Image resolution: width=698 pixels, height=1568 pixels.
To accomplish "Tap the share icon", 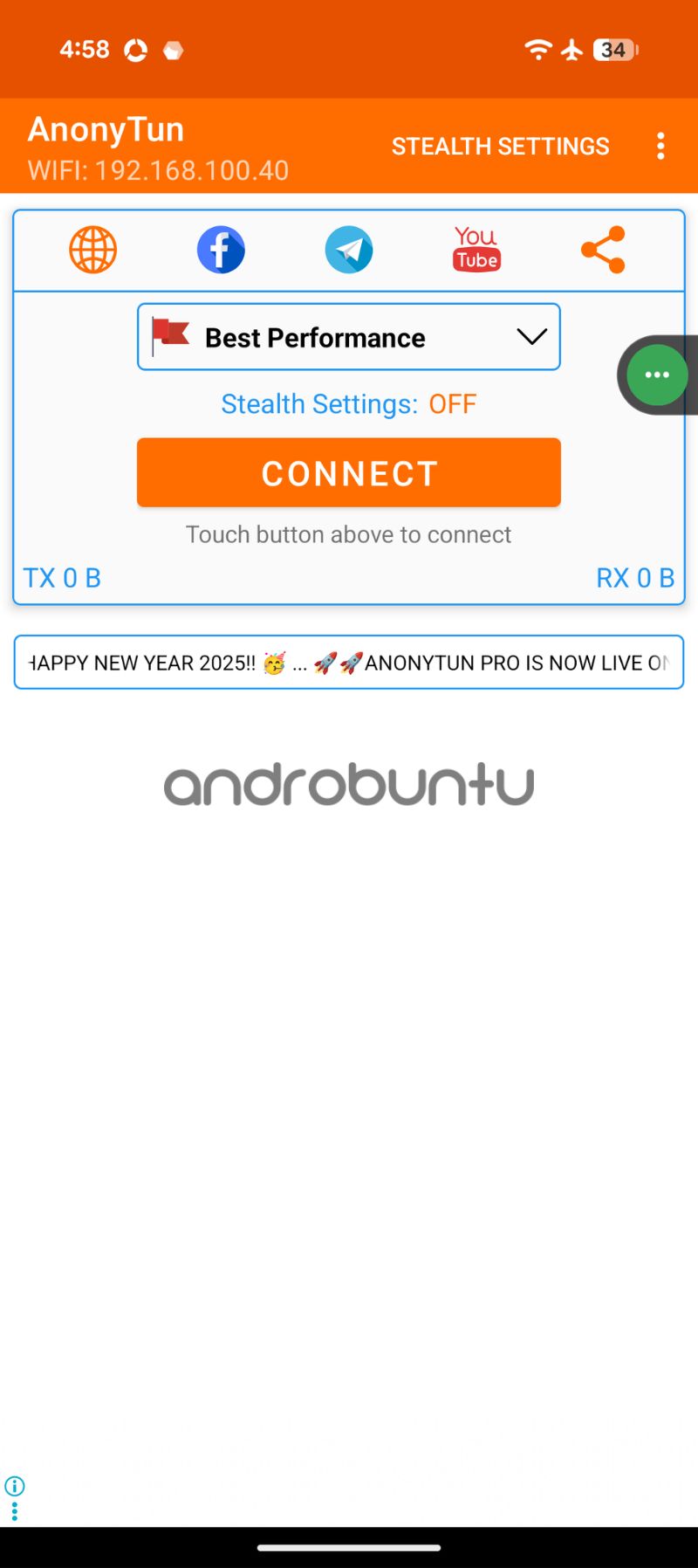I will [603, 249].
